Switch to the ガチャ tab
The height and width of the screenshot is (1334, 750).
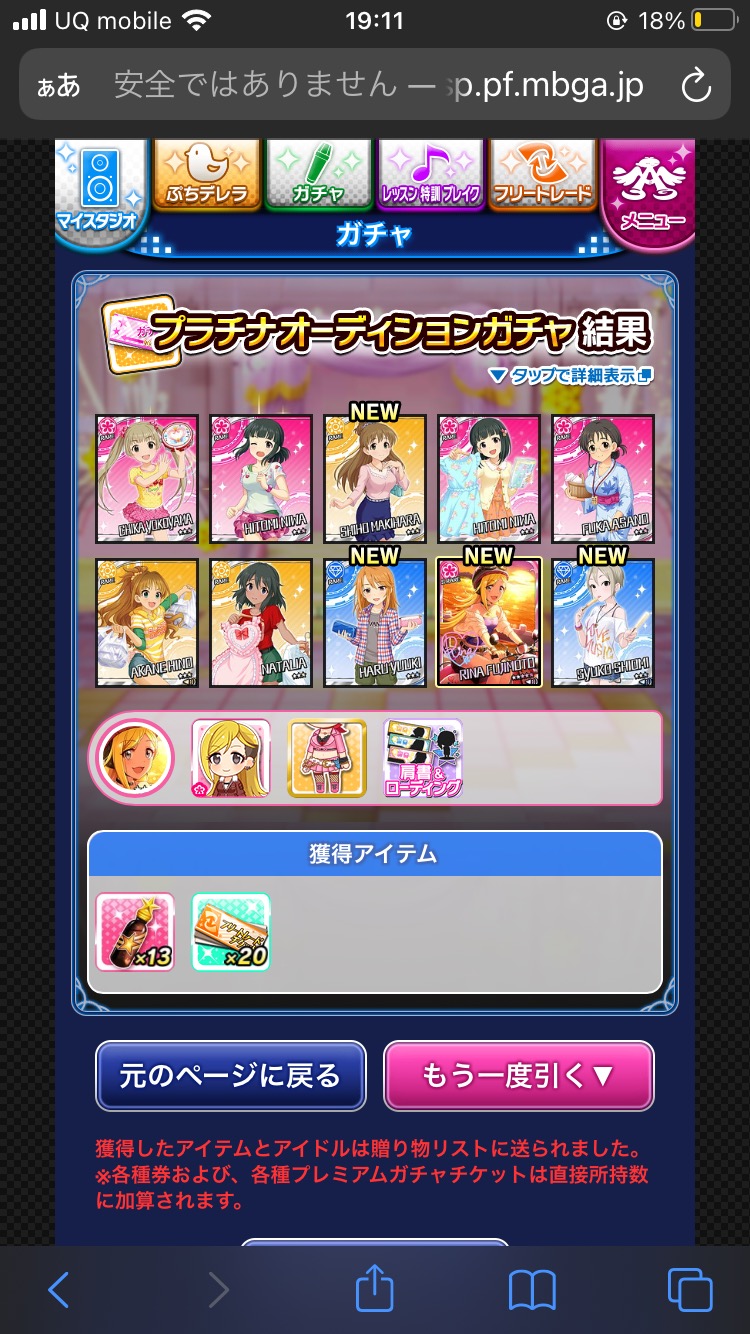click(x=318, y=176)
